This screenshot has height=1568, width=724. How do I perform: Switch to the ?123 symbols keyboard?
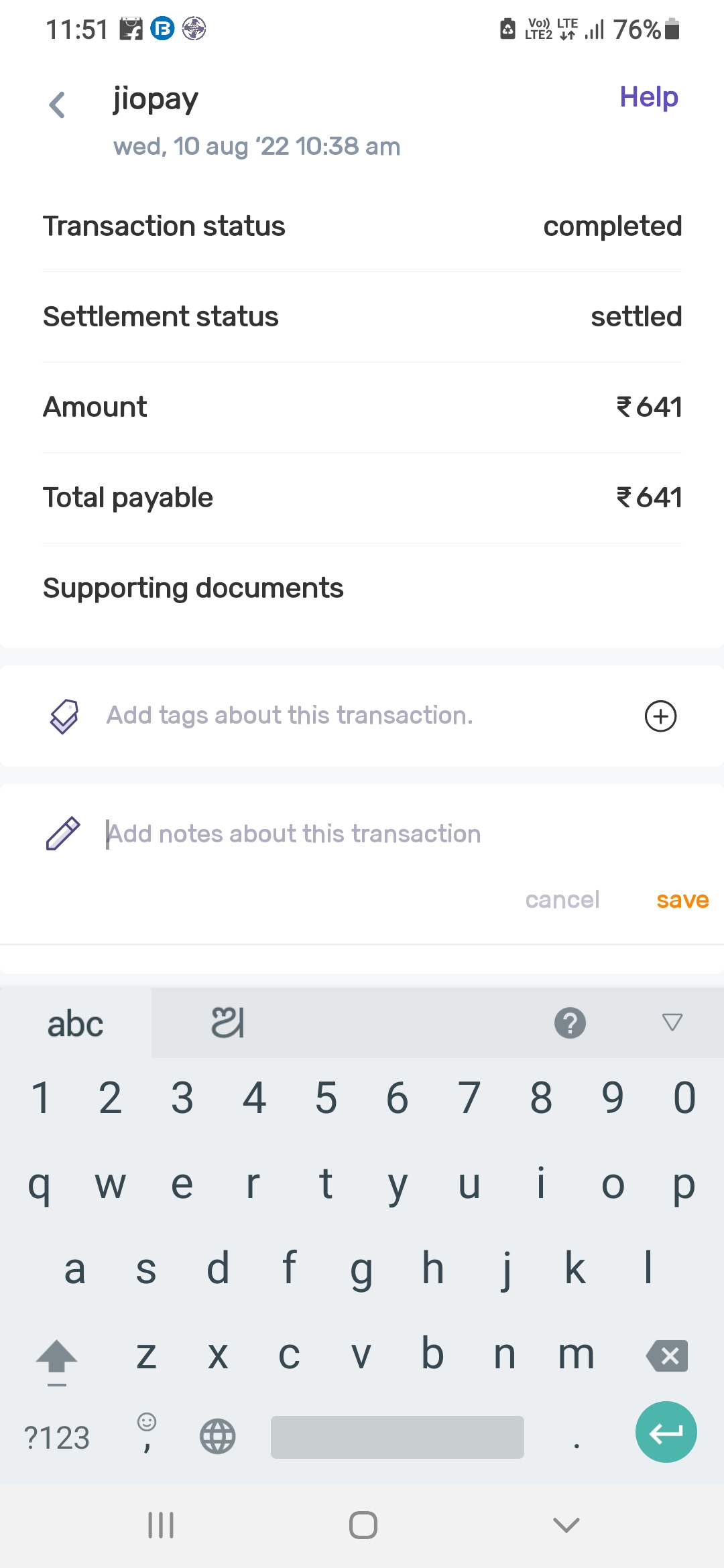pos(57,1437)
